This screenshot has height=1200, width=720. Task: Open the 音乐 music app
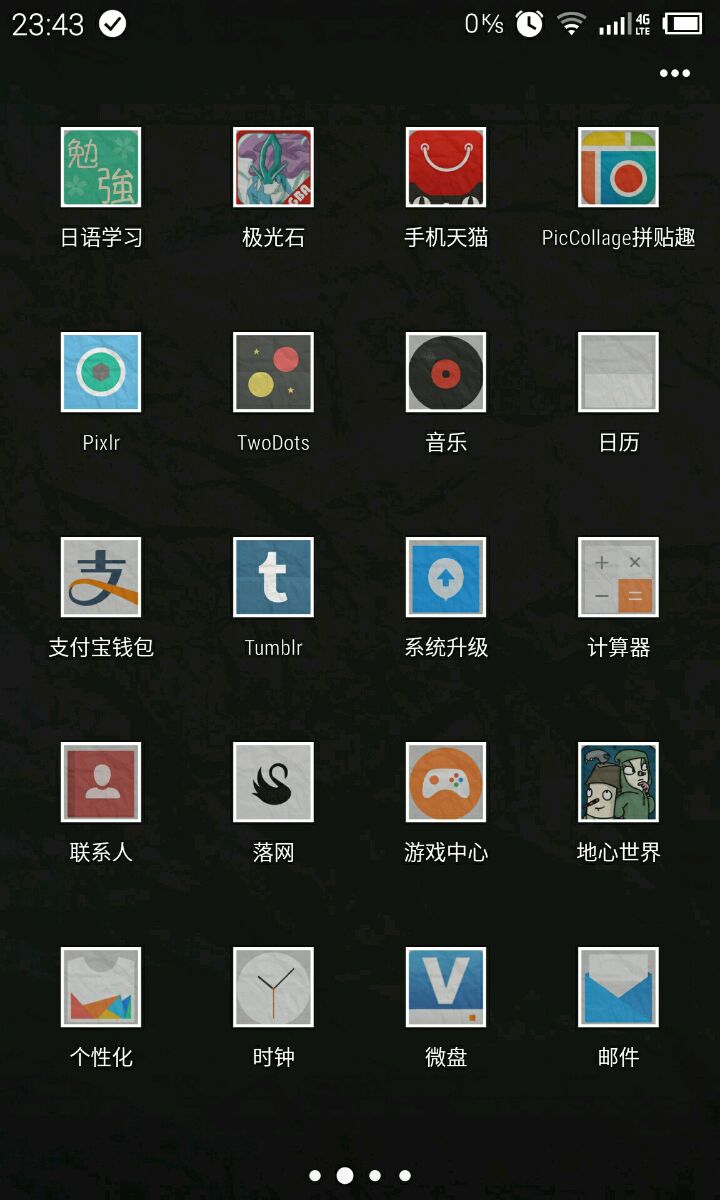446,372
